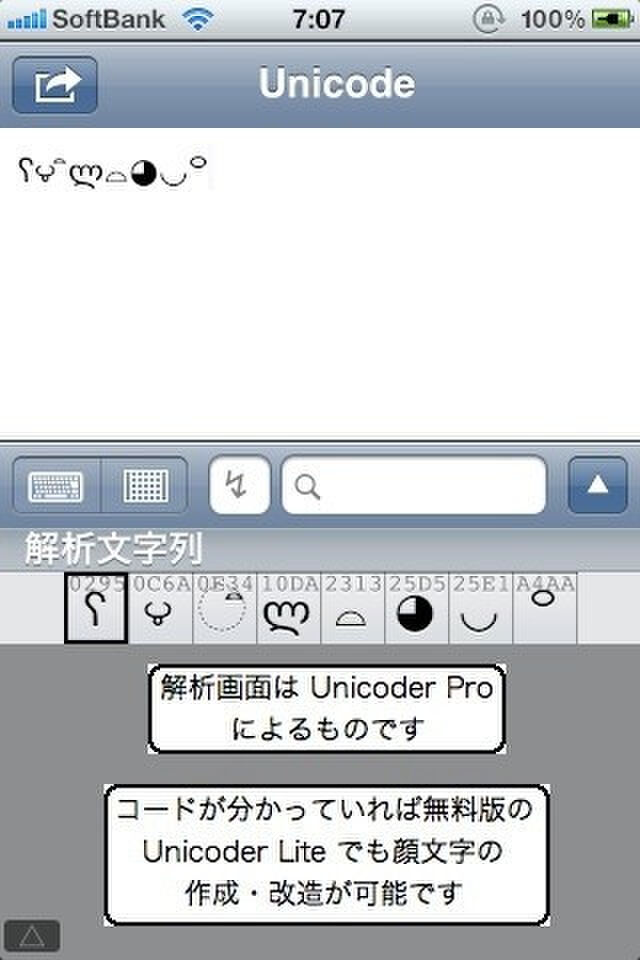Tap the small triangle button at bottom left
Screen dimensions: 640x960
coord(32,936)
